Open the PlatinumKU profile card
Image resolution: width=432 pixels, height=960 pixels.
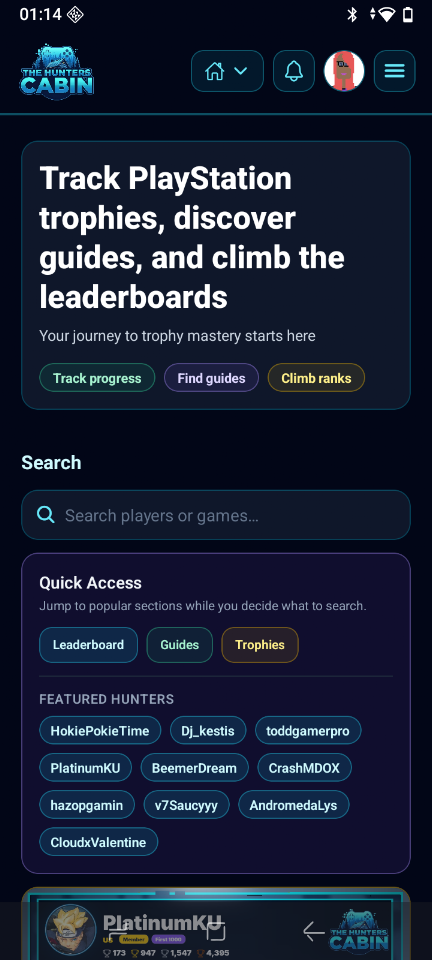click(216, 924)
